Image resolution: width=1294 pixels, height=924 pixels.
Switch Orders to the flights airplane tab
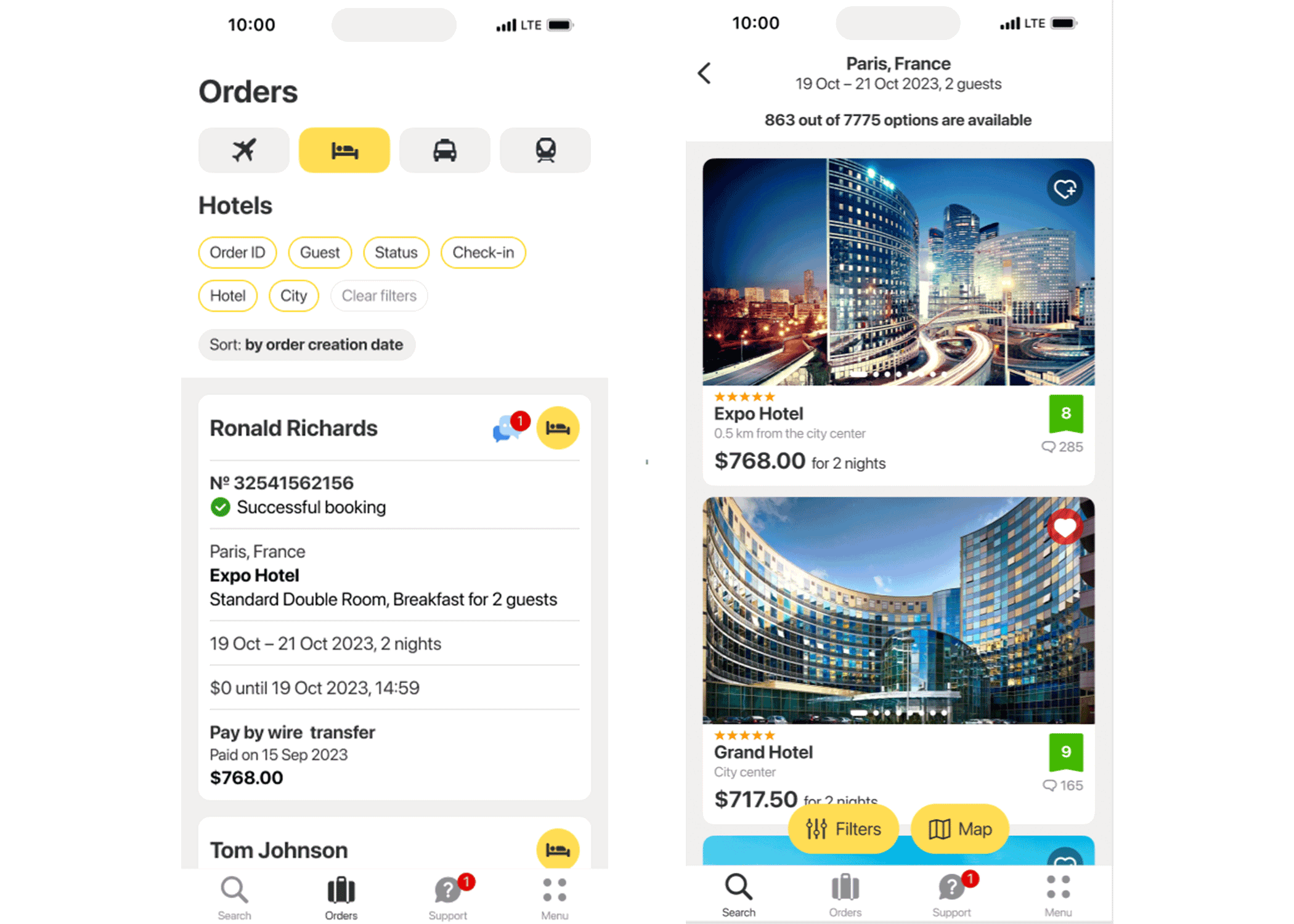tap(243, 150)
